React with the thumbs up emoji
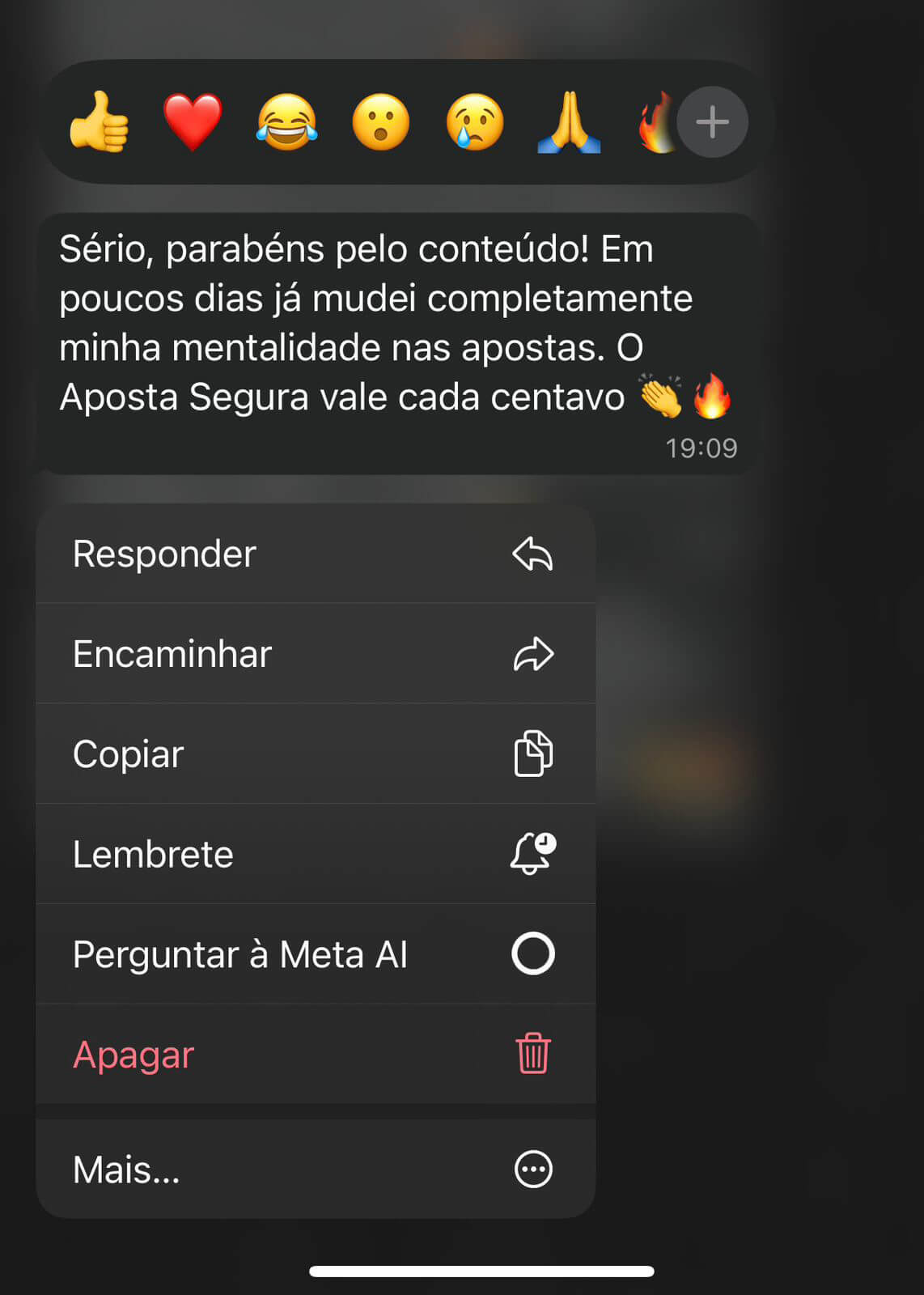 pyautogui.click(x=99, y=122)
